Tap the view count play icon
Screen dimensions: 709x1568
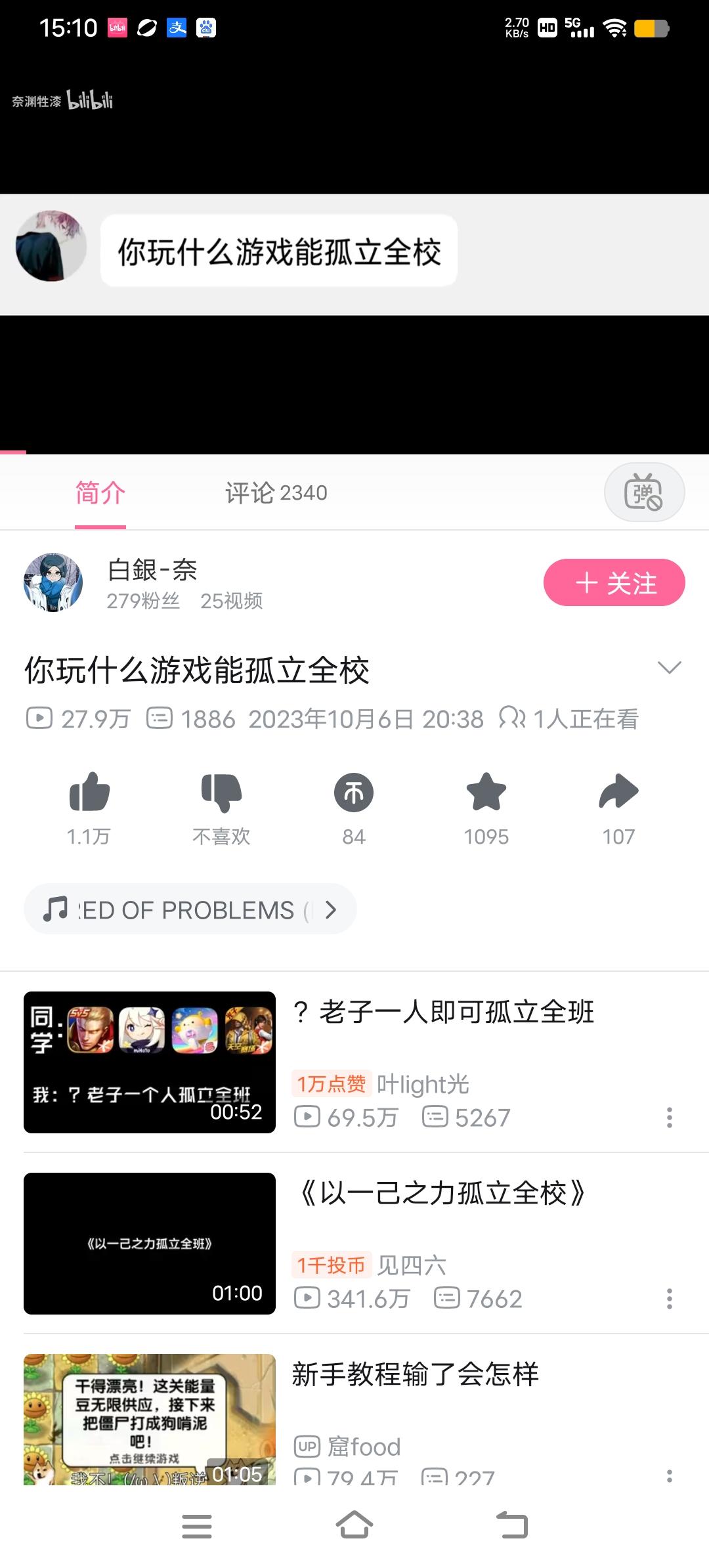click(x=41, y=718)
